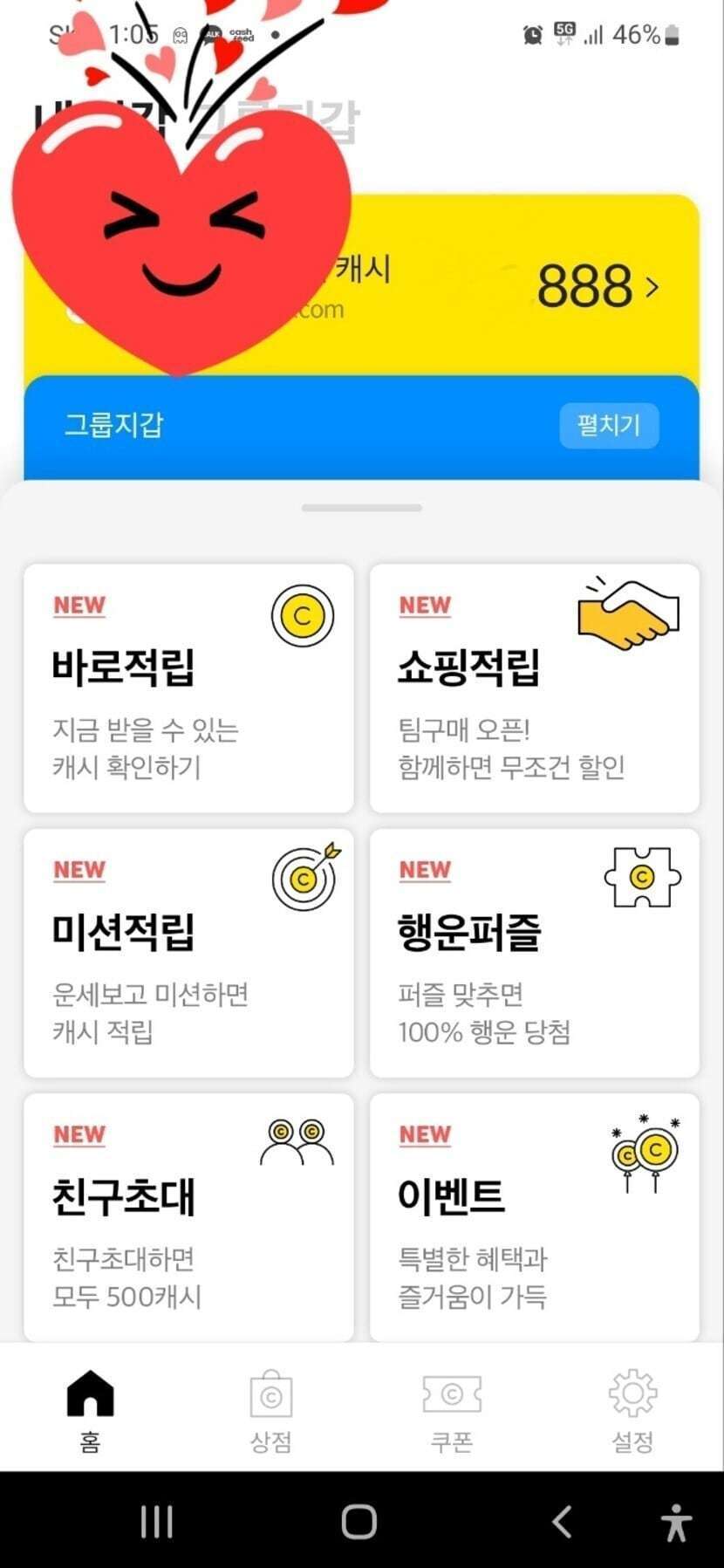Open the 설정 tab
The width and height of the screenshot is (724, 1568).
pos(632,1409)
